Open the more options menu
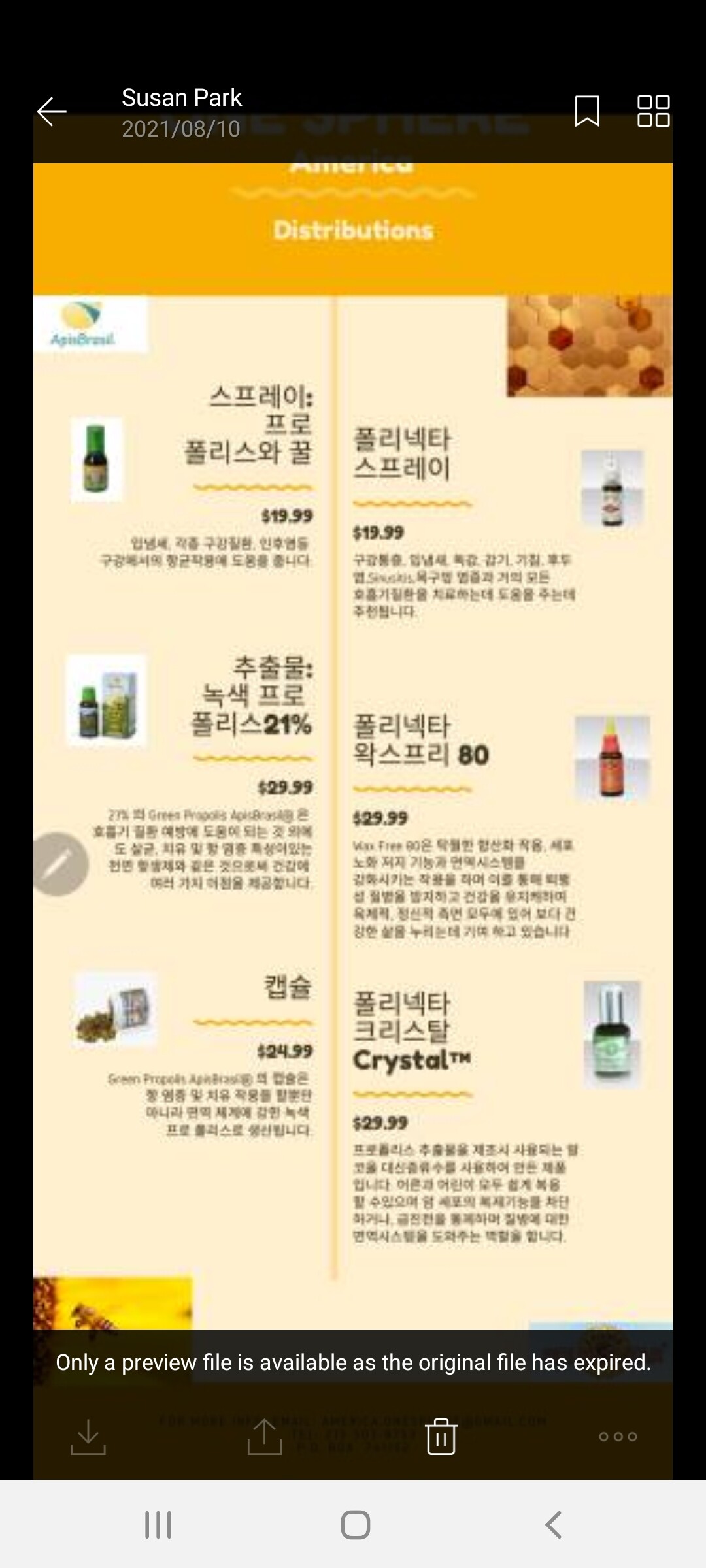 [618, 1436]
